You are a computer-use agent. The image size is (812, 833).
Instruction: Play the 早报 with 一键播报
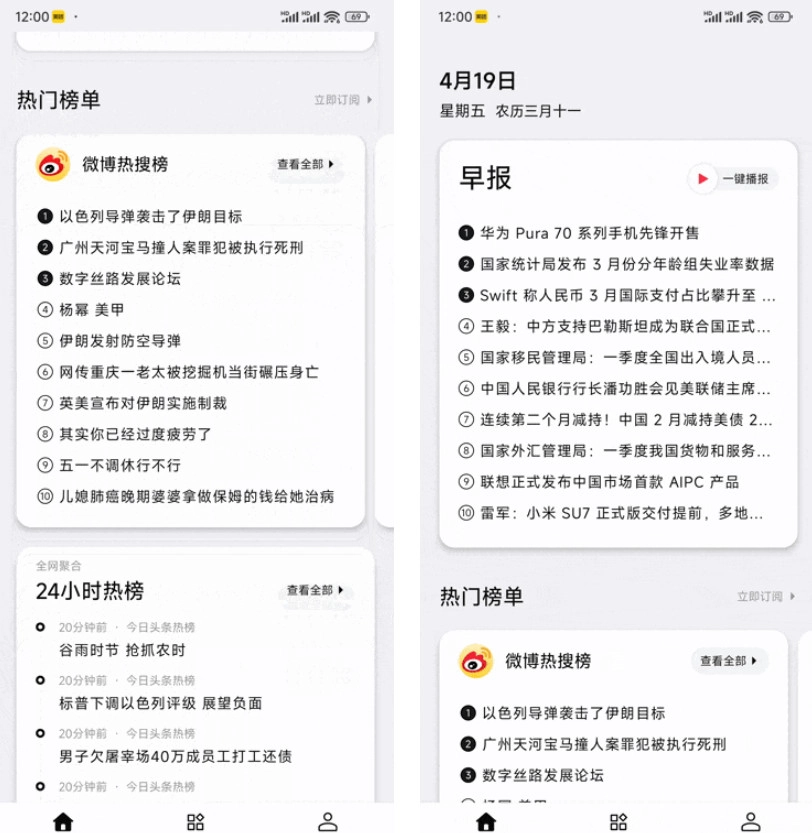(x=733, y=179)
